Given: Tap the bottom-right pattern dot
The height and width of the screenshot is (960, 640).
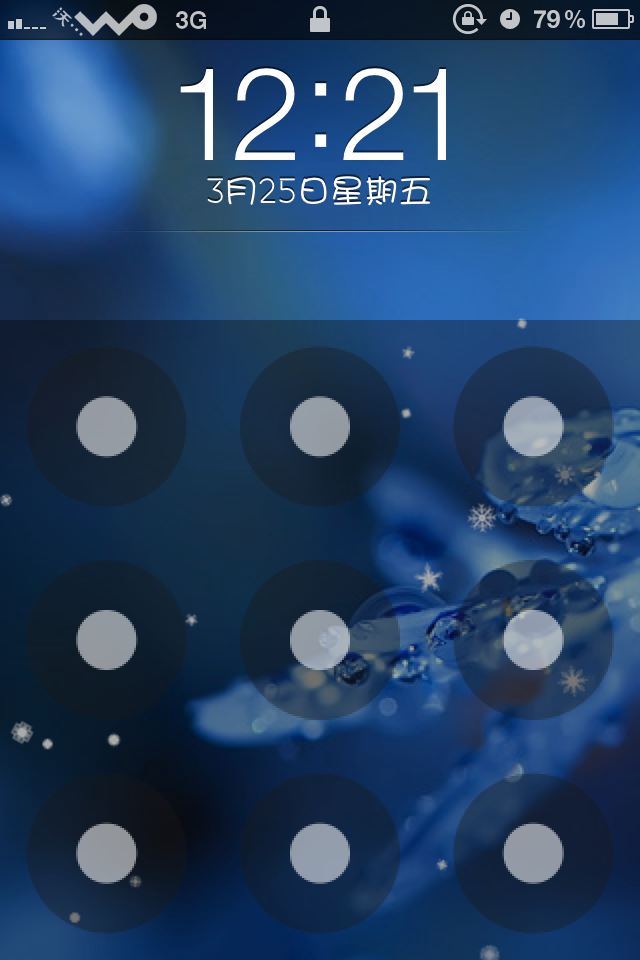Looking at the screenshot, I should click(533, 853).
